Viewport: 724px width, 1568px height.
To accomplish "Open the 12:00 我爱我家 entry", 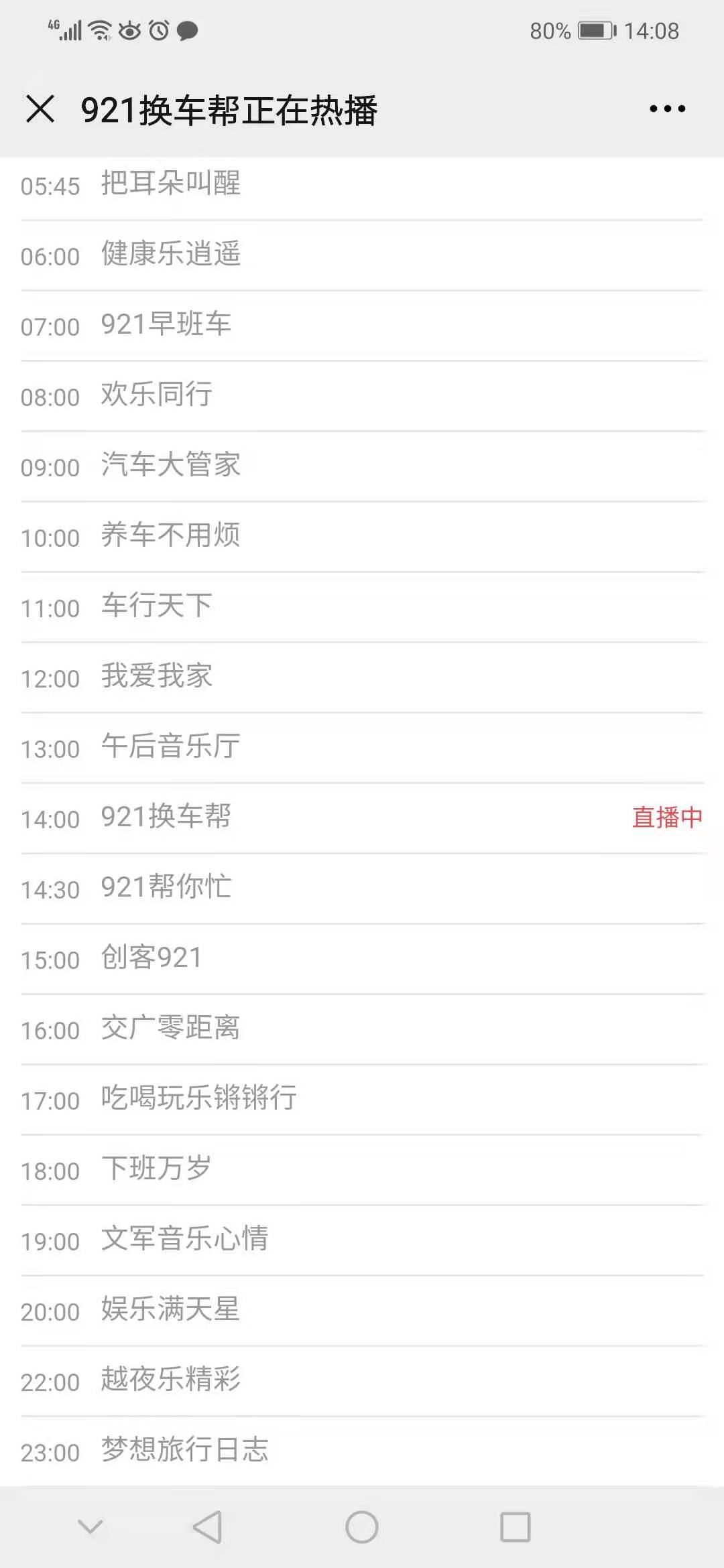I will [362, 677].
